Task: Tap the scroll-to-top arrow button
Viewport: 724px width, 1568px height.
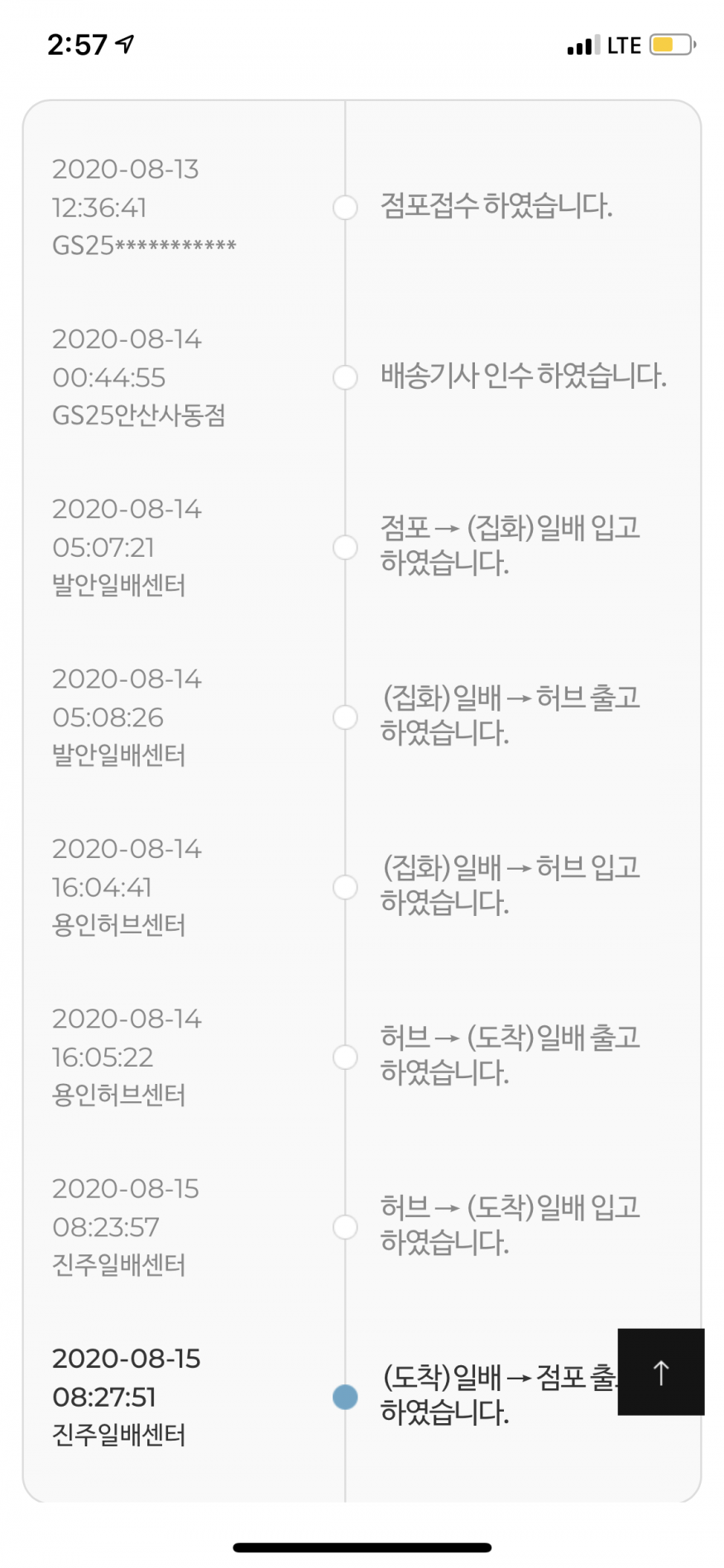Action: pos(660,1372)
